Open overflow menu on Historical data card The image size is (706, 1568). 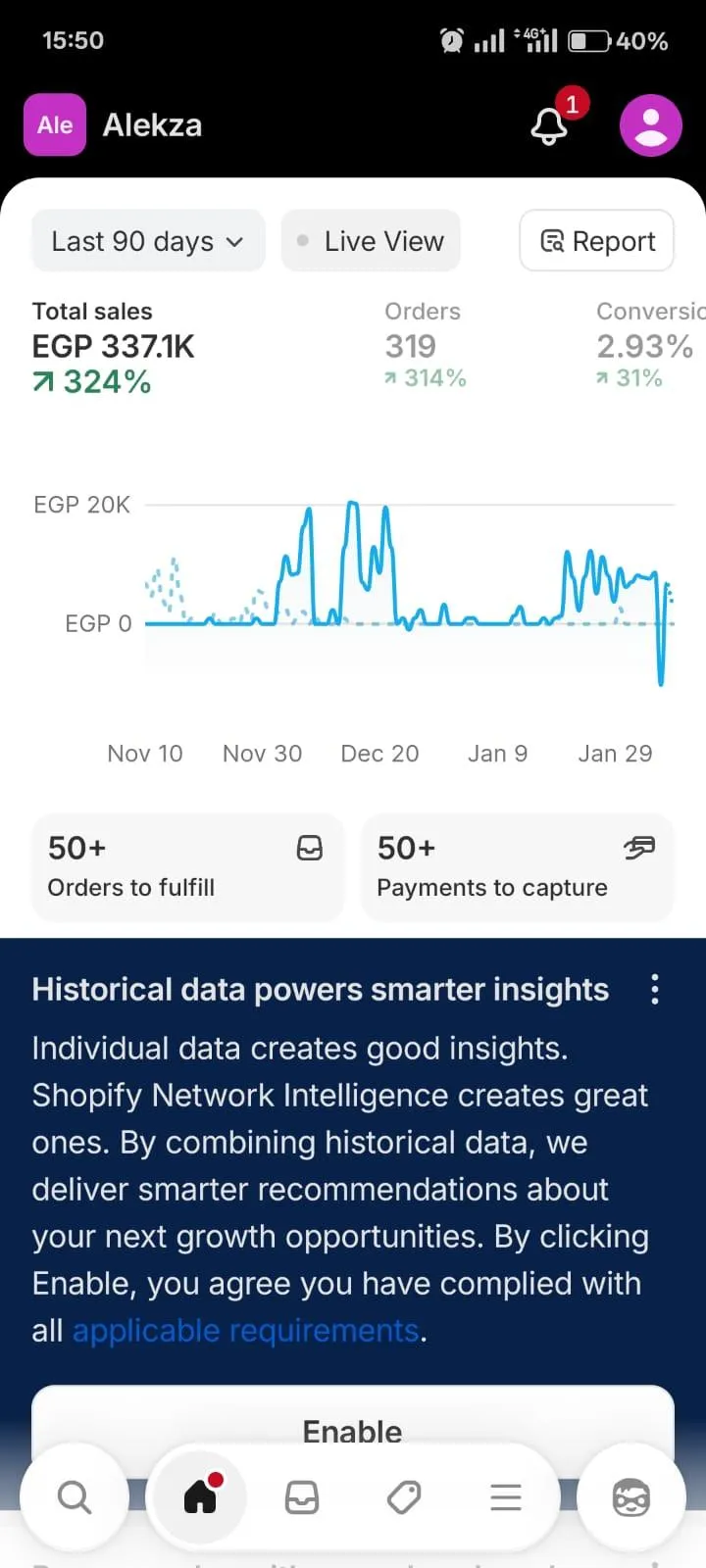click(654, 990)
